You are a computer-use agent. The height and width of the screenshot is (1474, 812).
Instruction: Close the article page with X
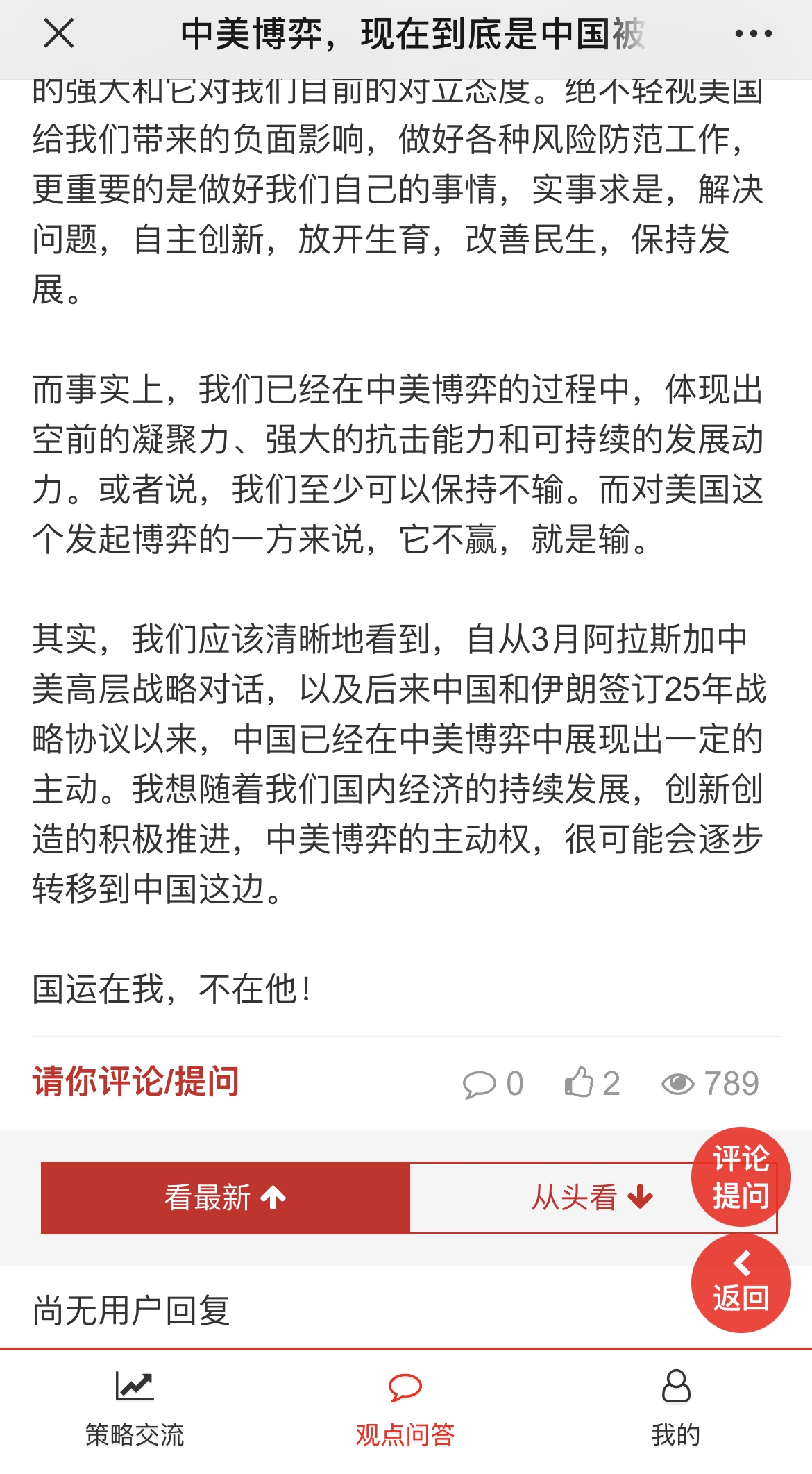tap(58, 33)
